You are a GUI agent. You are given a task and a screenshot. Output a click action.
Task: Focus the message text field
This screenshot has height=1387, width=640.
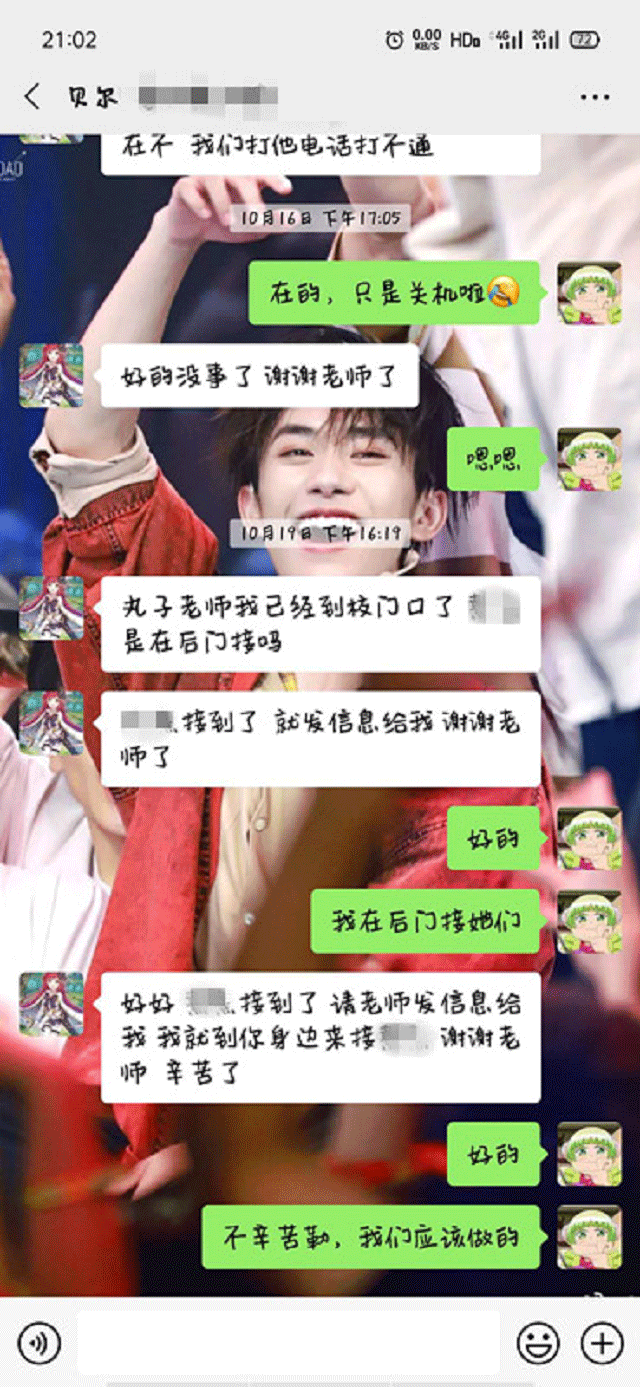288,1343
